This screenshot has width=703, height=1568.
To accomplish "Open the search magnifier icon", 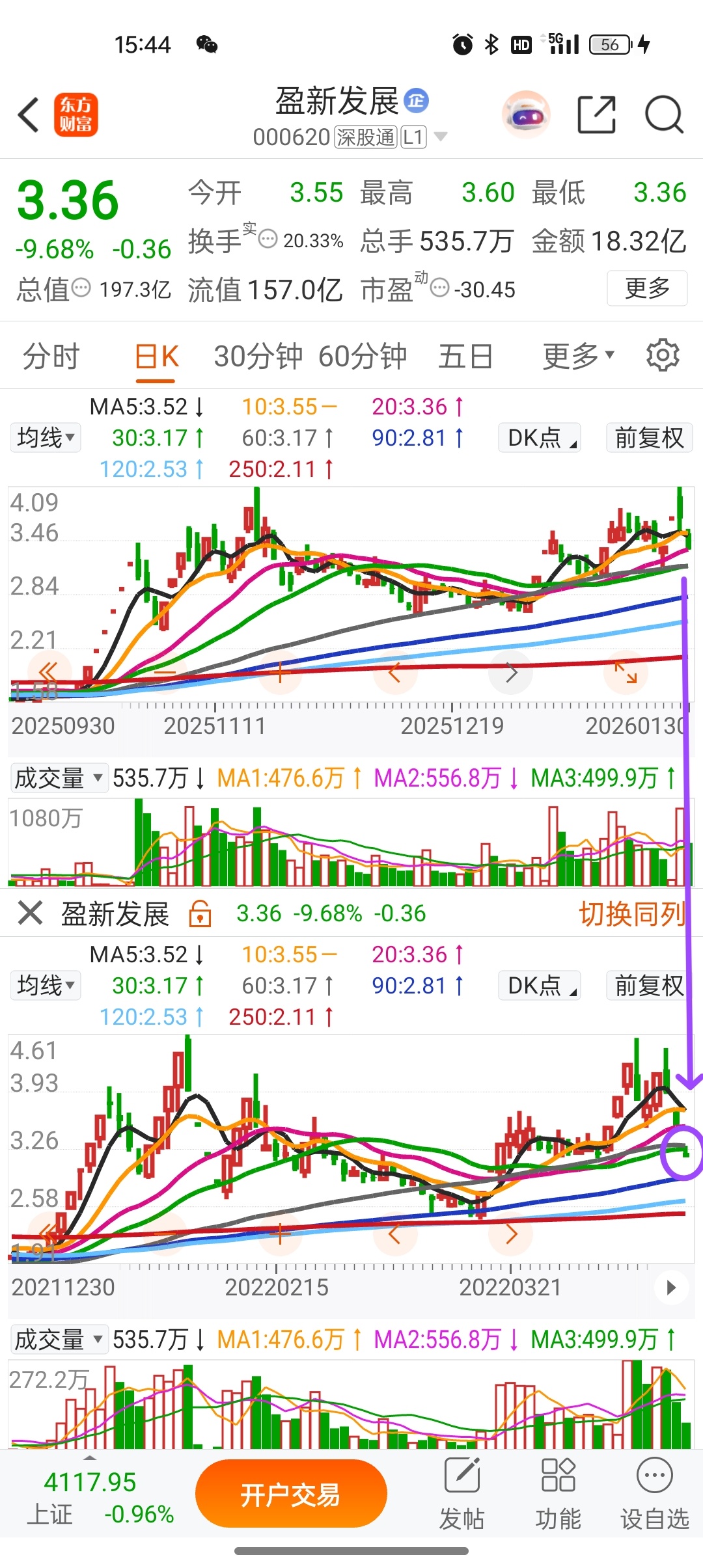I will (663, 115).
